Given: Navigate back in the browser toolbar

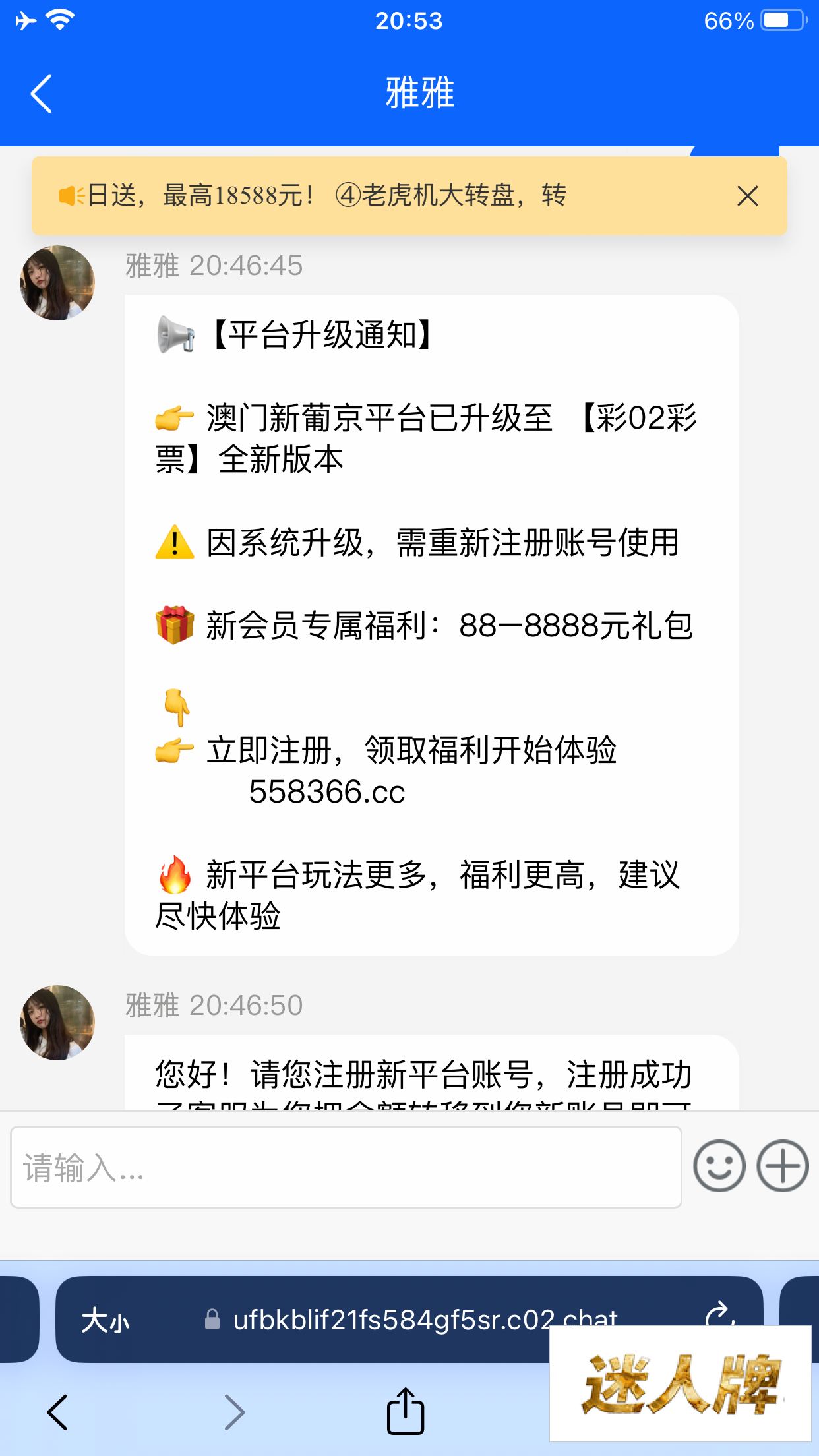Looking at the screenshot, I should [57, 1412].
